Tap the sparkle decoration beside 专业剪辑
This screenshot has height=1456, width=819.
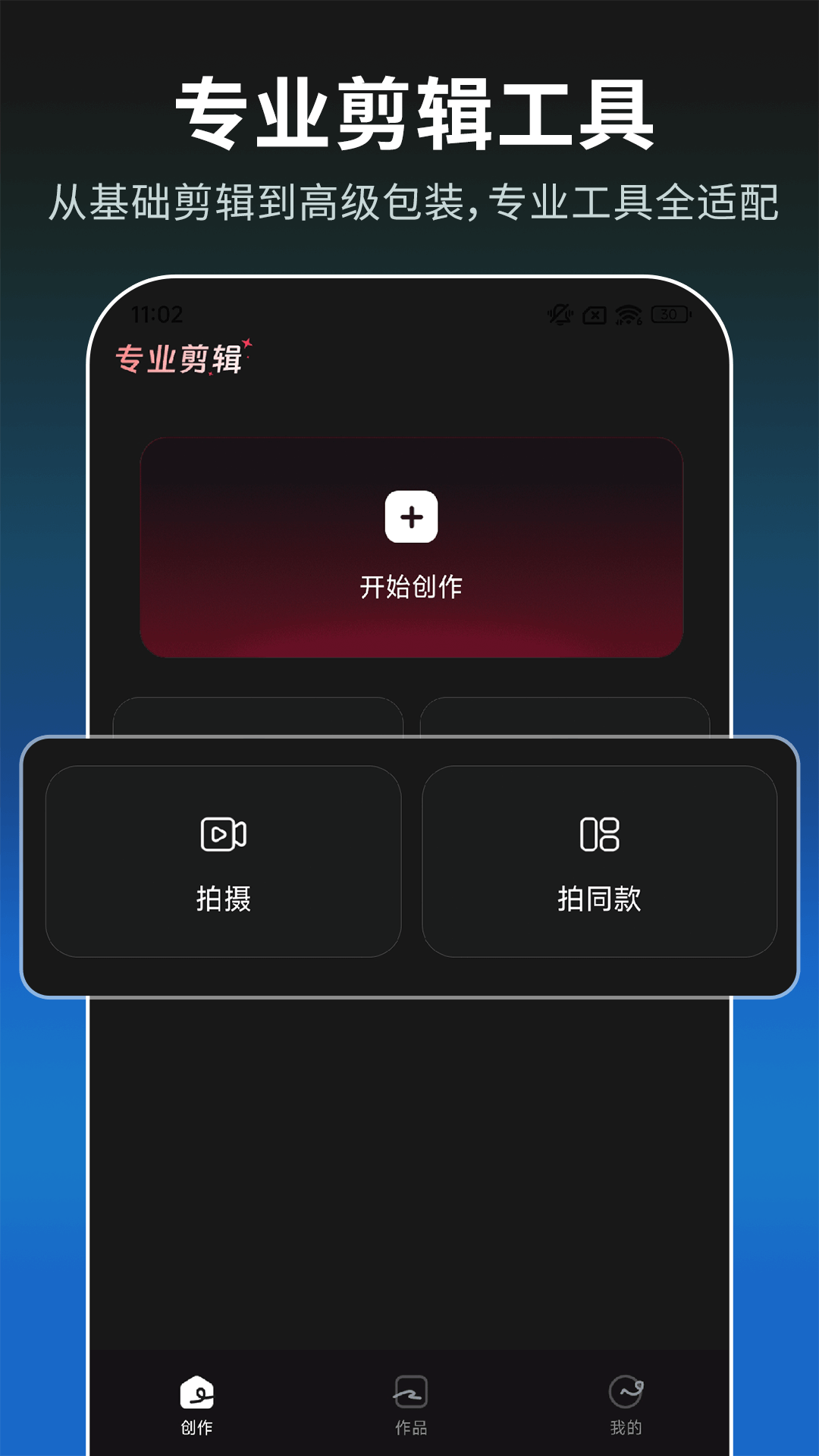pos(249,343)
